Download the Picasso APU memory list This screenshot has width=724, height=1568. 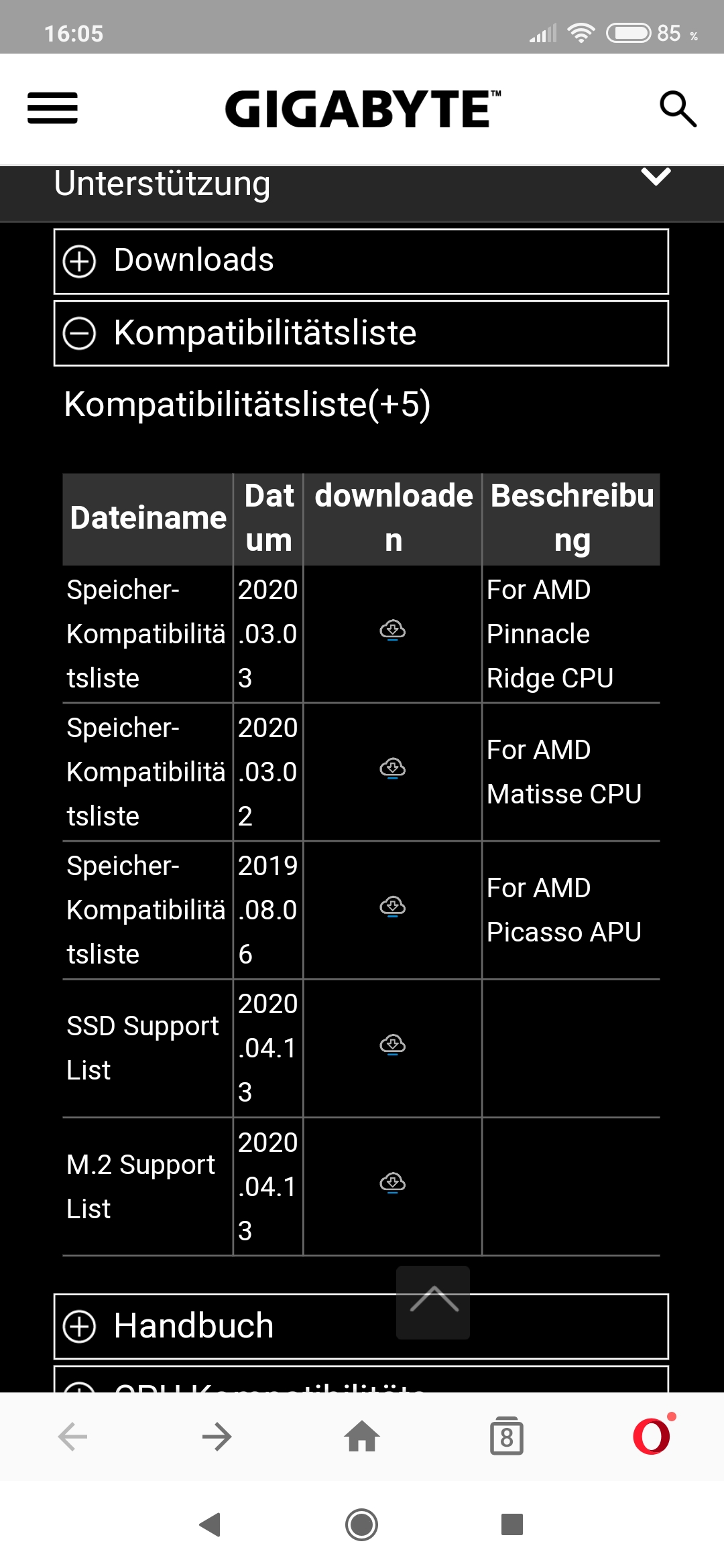pos(393,907)
